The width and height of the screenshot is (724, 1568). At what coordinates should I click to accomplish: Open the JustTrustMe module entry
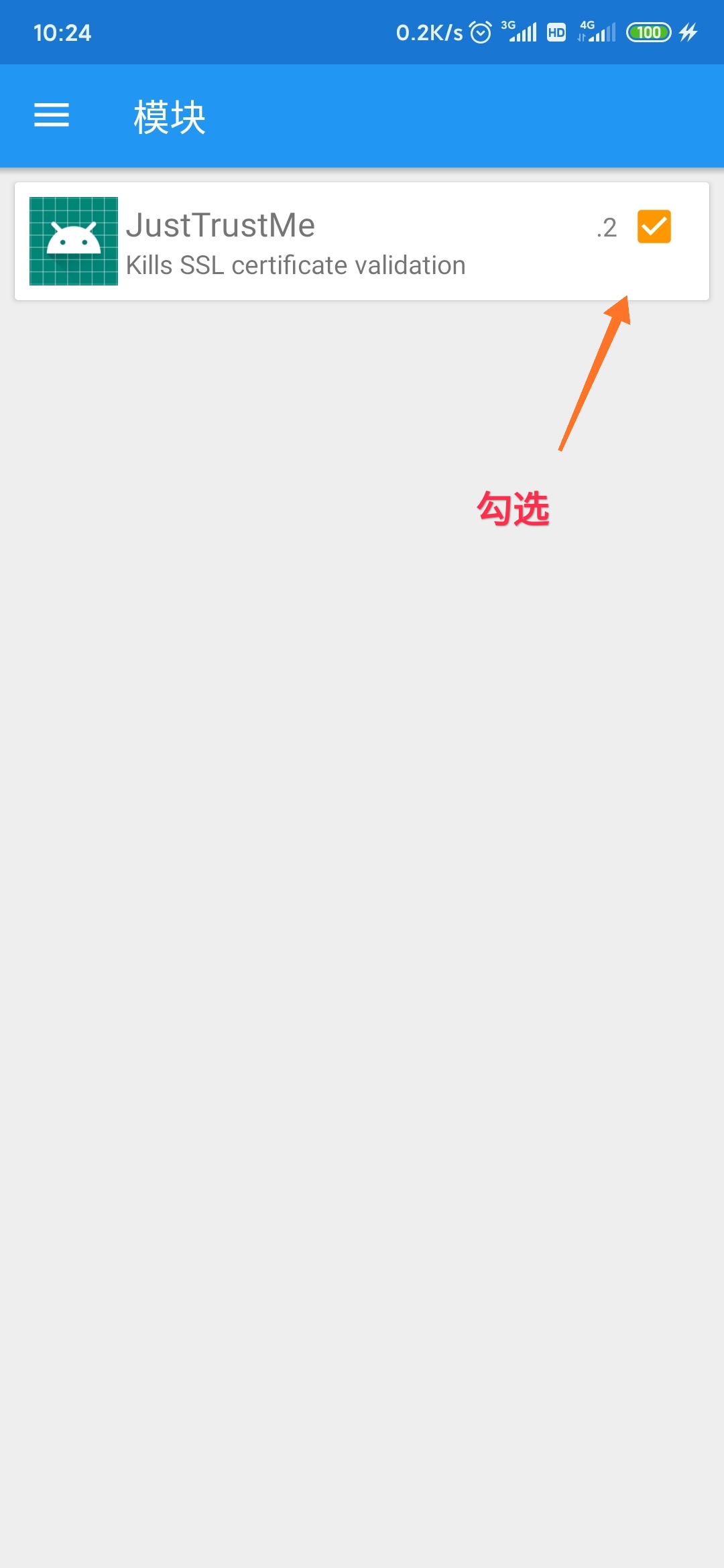295,241
